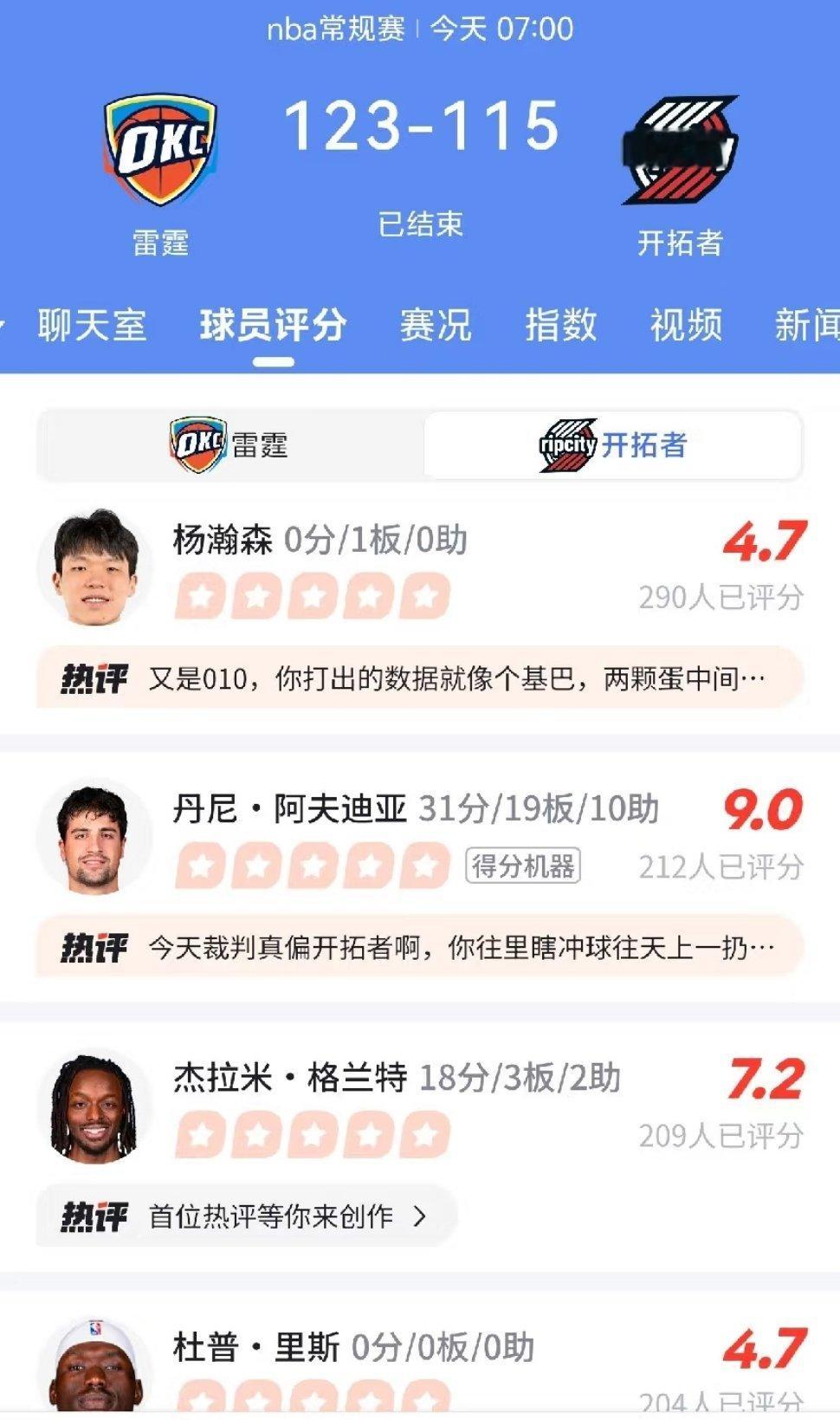840x1420 pixels.
Task: Switch to the 雷霆 team rating panel
Action: (x=229, y=444)
